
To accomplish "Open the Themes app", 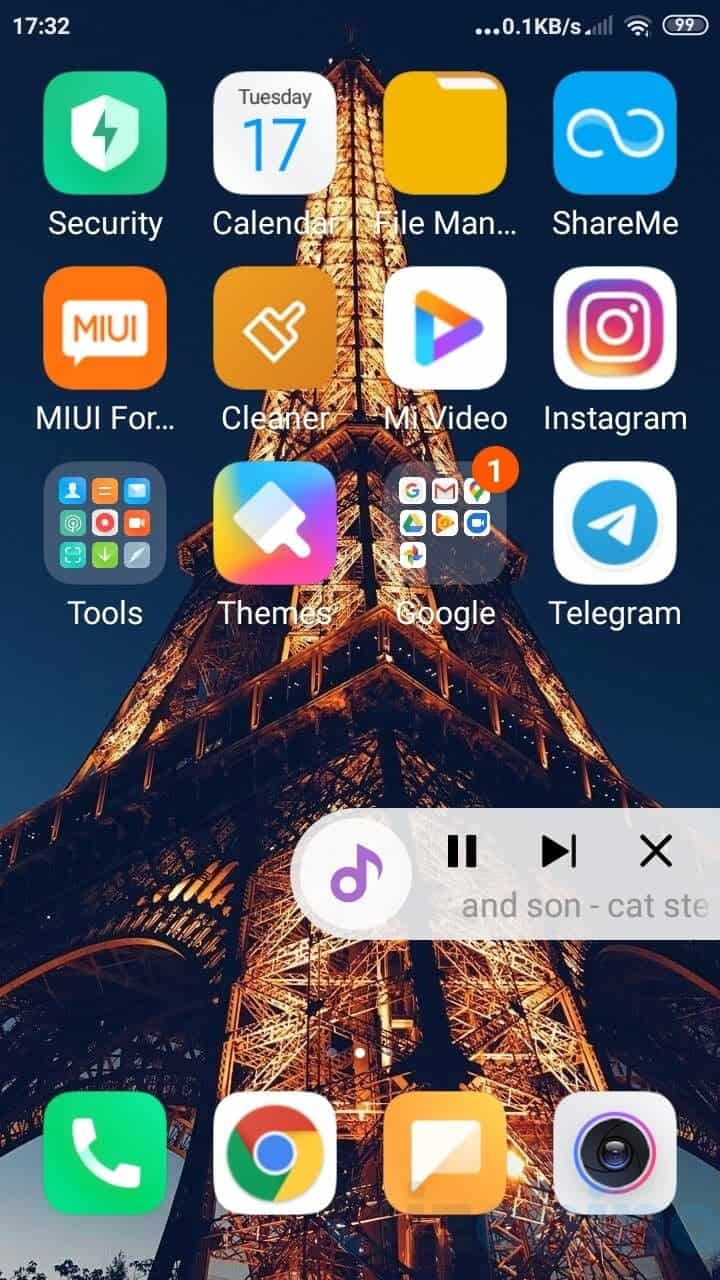I will (275, 523).
